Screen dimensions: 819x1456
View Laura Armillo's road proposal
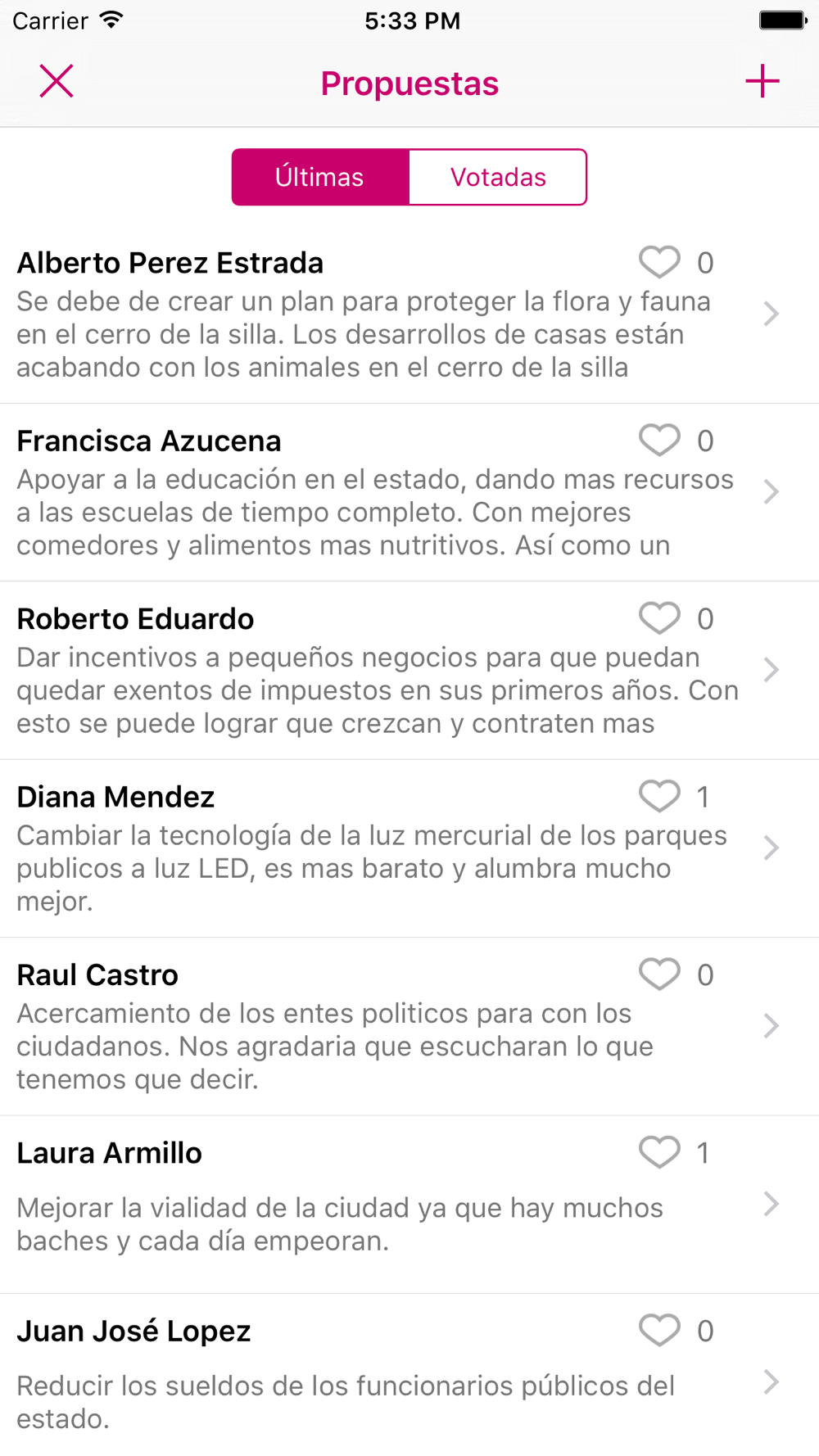pos(409,1205)
